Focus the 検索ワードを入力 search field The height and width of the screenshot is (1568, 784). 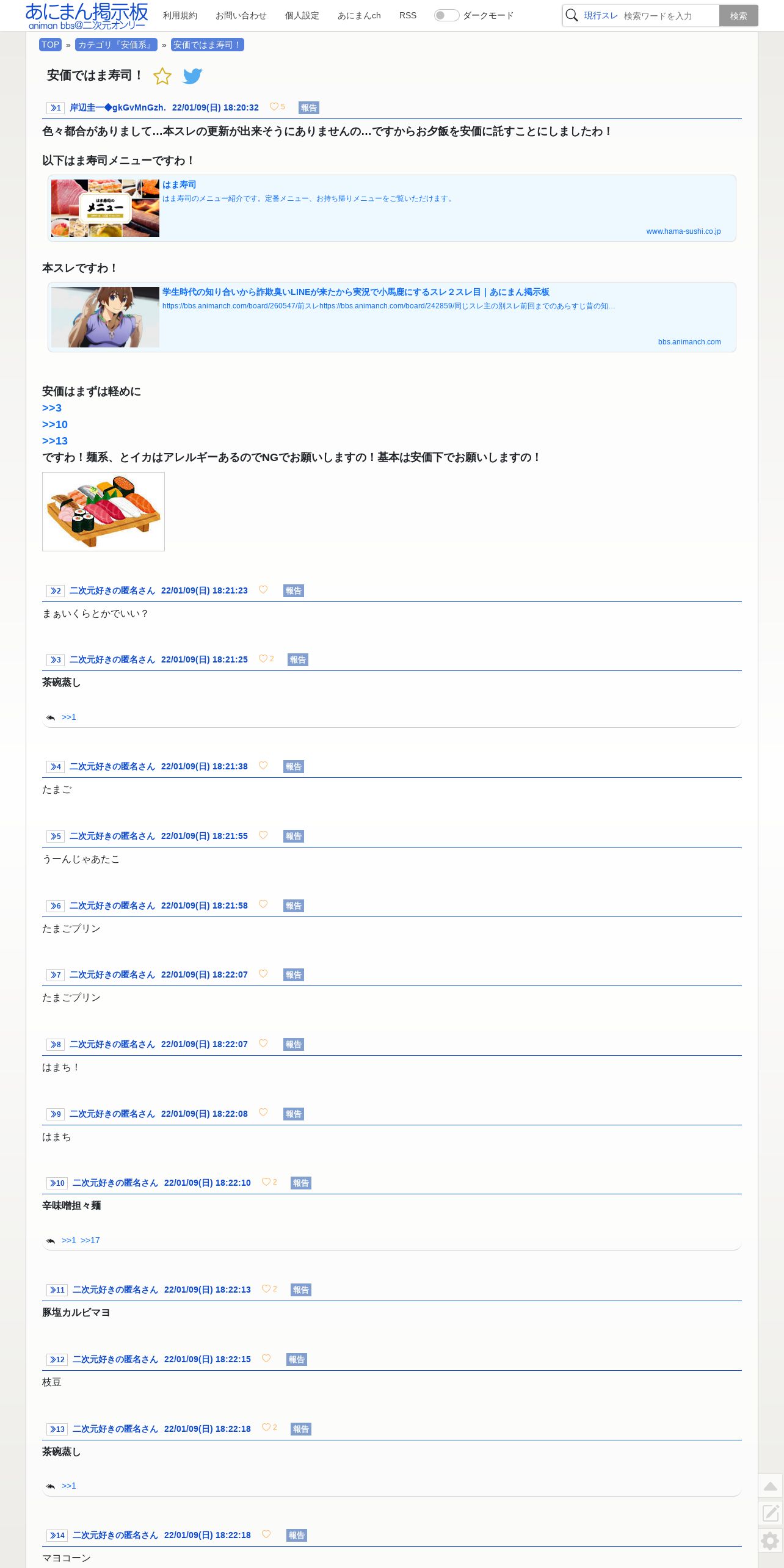point(669,16)
